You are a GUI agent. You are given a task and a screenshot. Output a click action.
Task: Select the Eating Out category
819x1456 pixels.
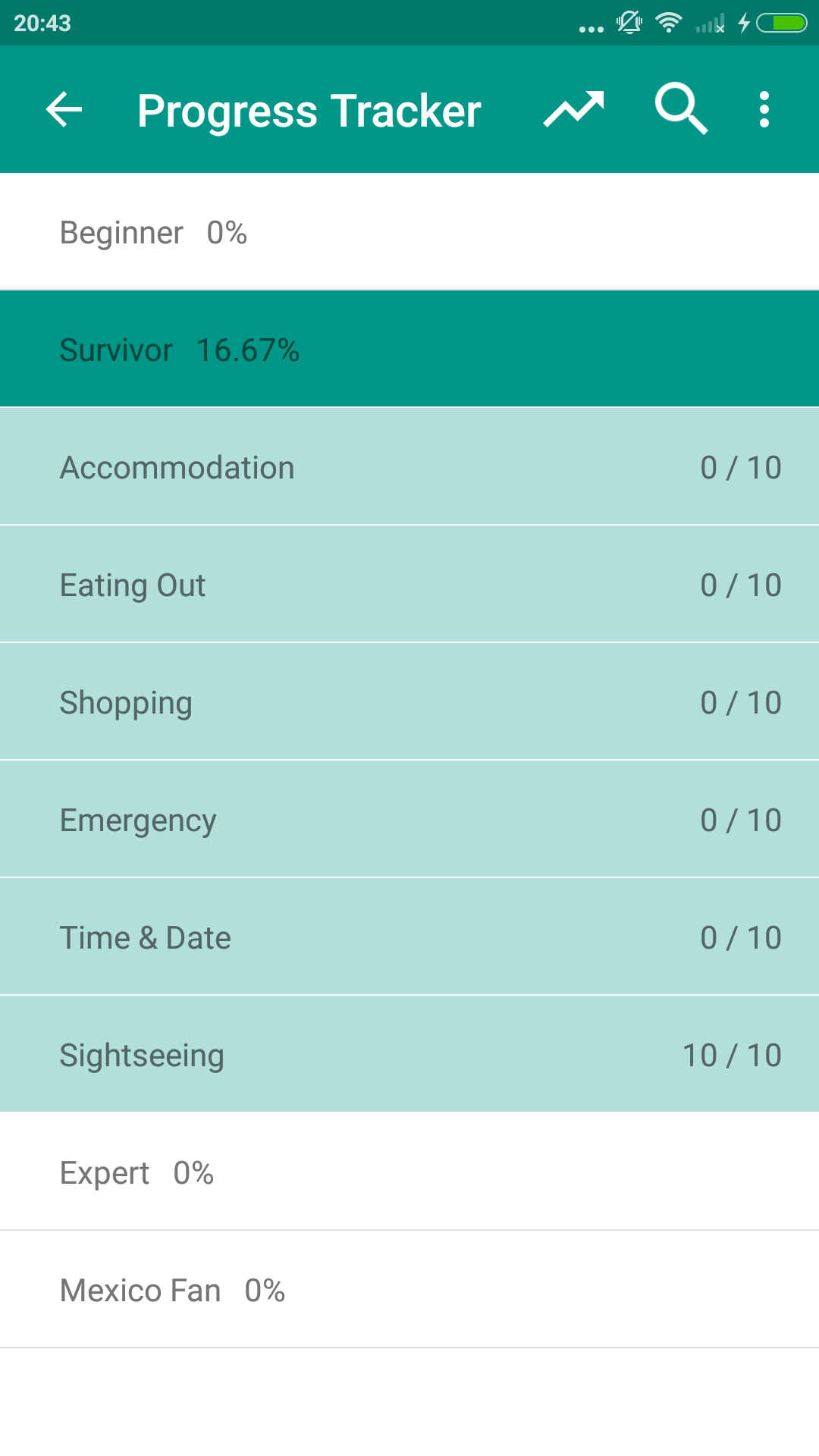[409, 585]
